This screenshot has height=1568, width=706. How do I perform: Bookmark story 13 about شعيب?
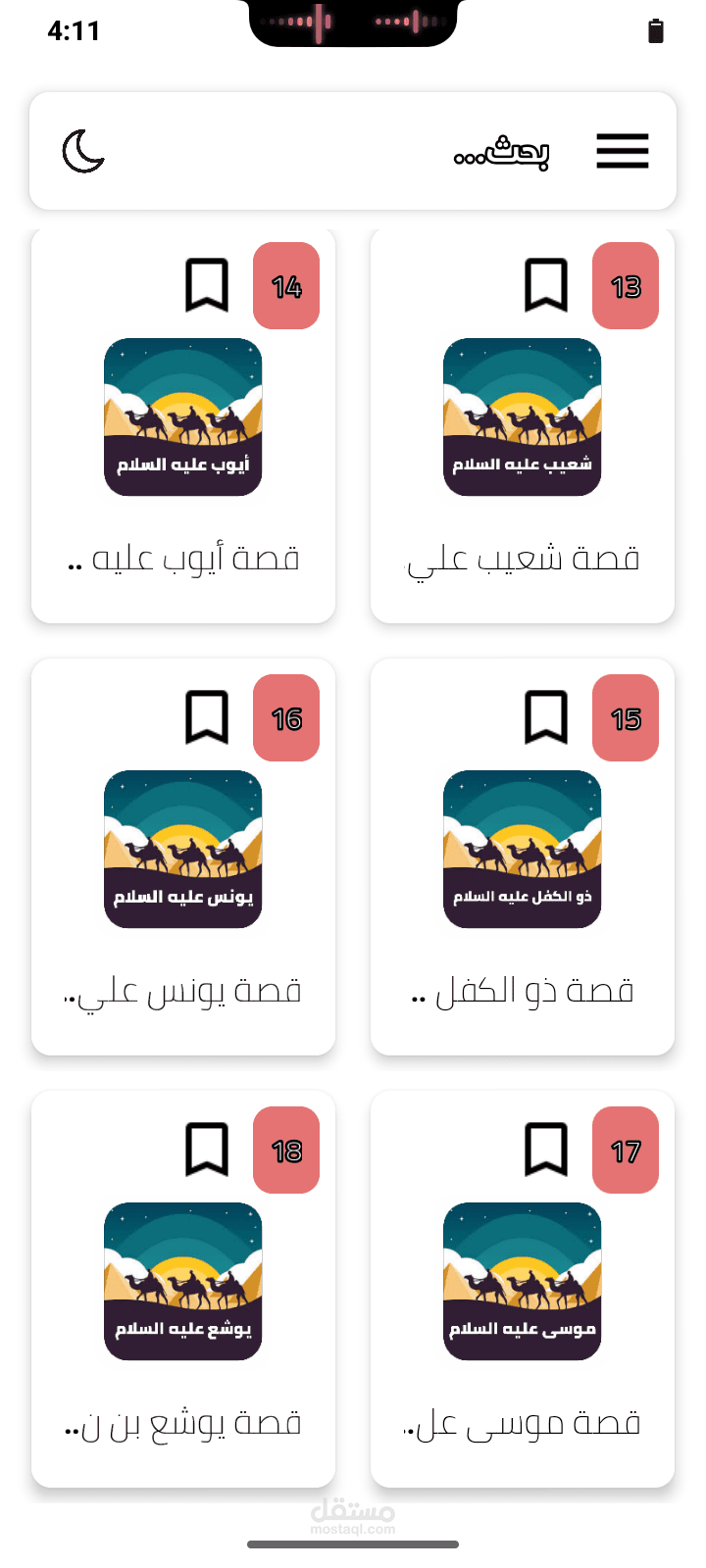[x=546, y=285]
